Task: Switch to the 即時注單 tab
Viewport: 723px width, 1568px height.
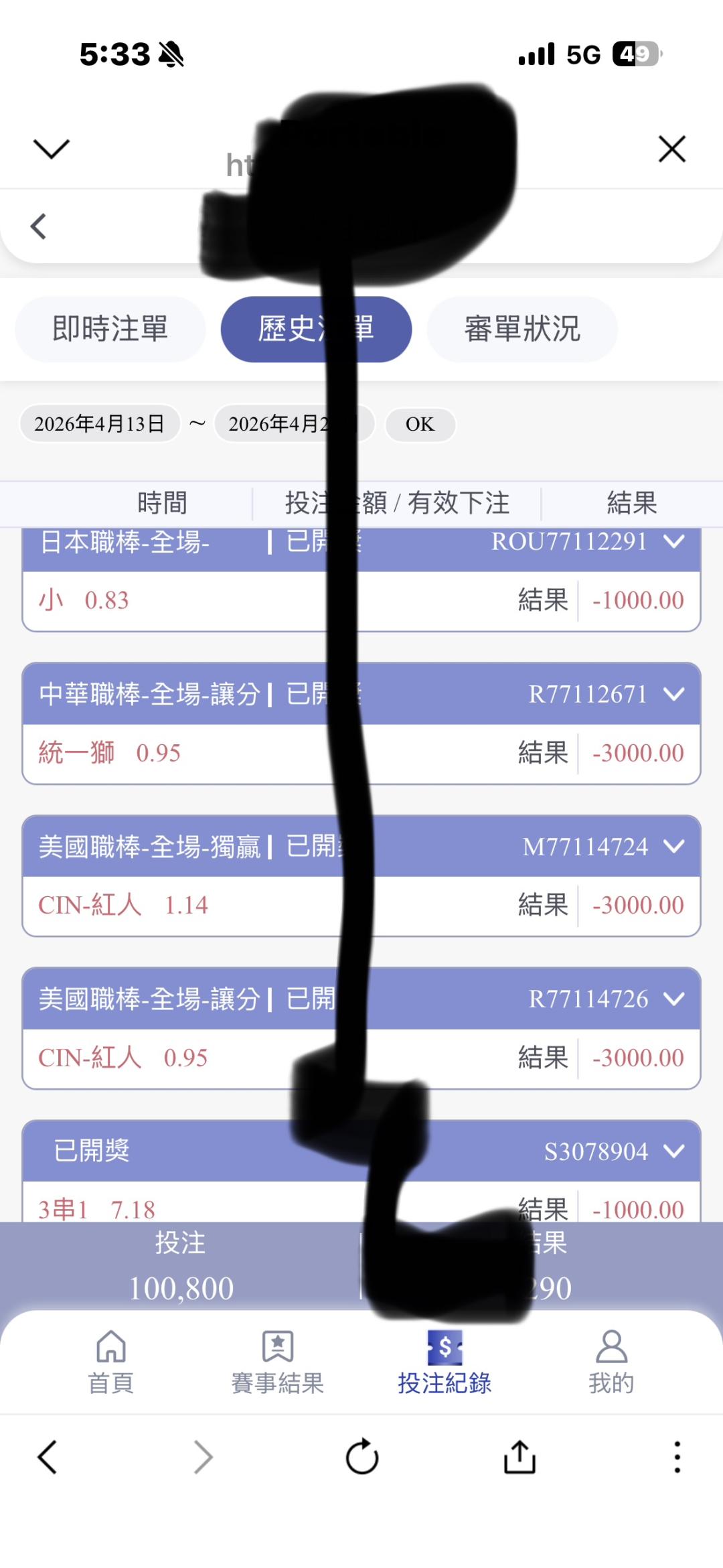Action: coord(110,329)
